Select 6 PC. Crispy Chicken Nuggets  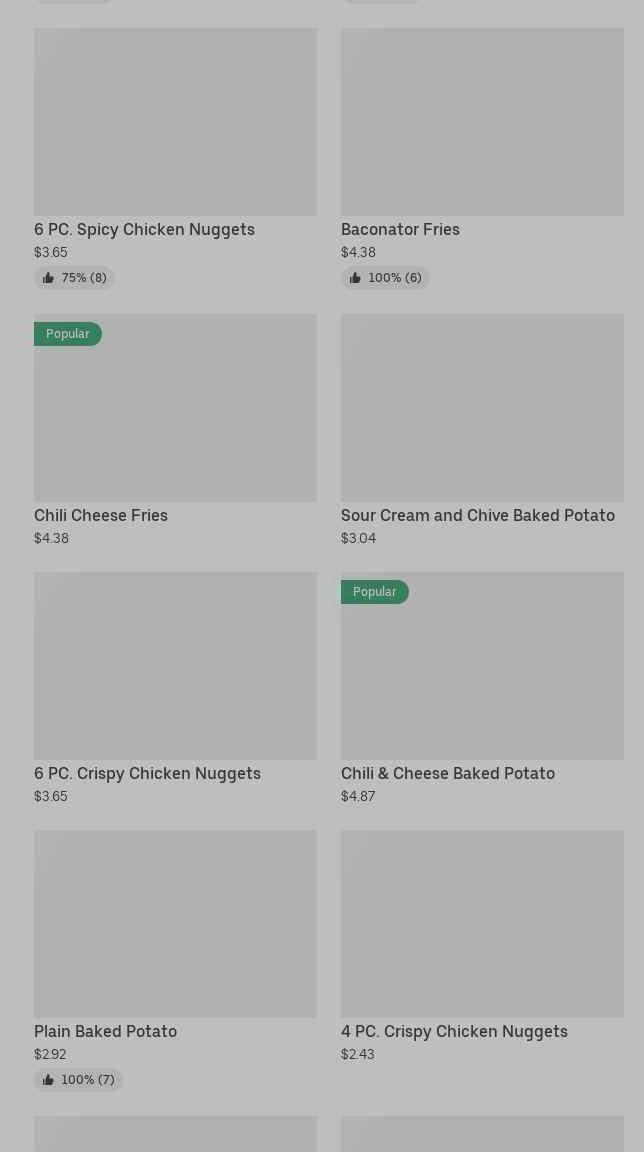click(x=175, y=666)
